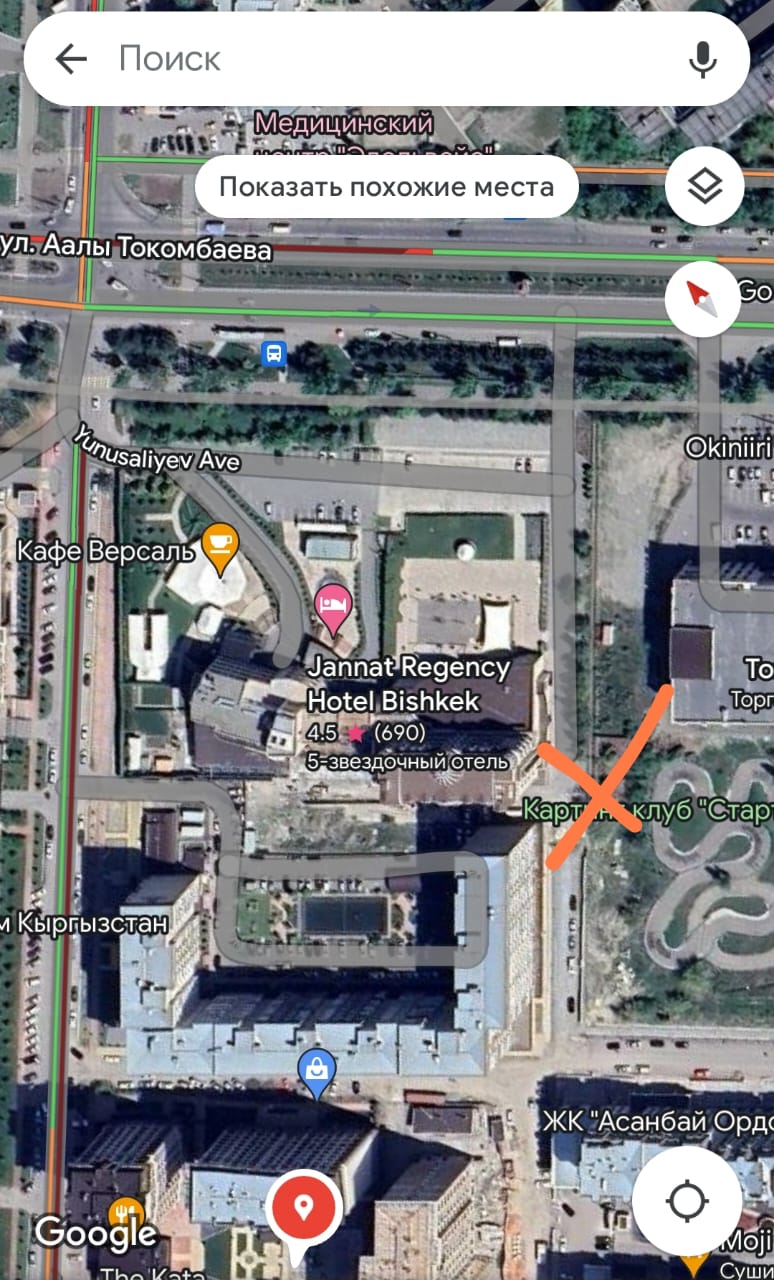Tap the red dropped location pin

[304, 1215]
